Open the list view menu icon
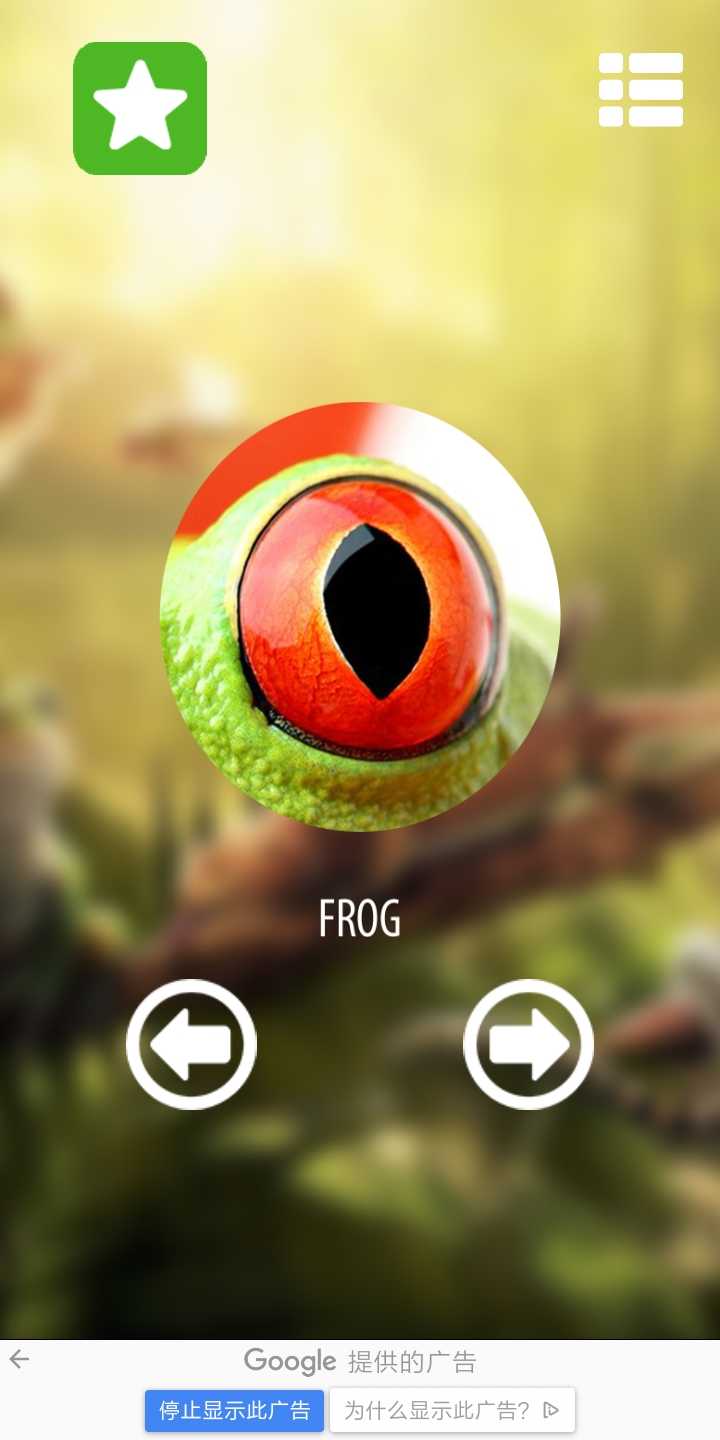The image size is (720, 1440). pyautogui.click(x=641, y=90)
